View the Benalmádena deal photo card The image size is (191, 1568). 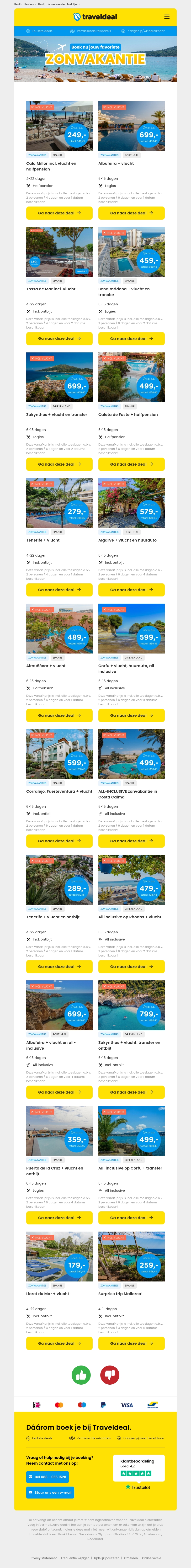pos(131,251)
